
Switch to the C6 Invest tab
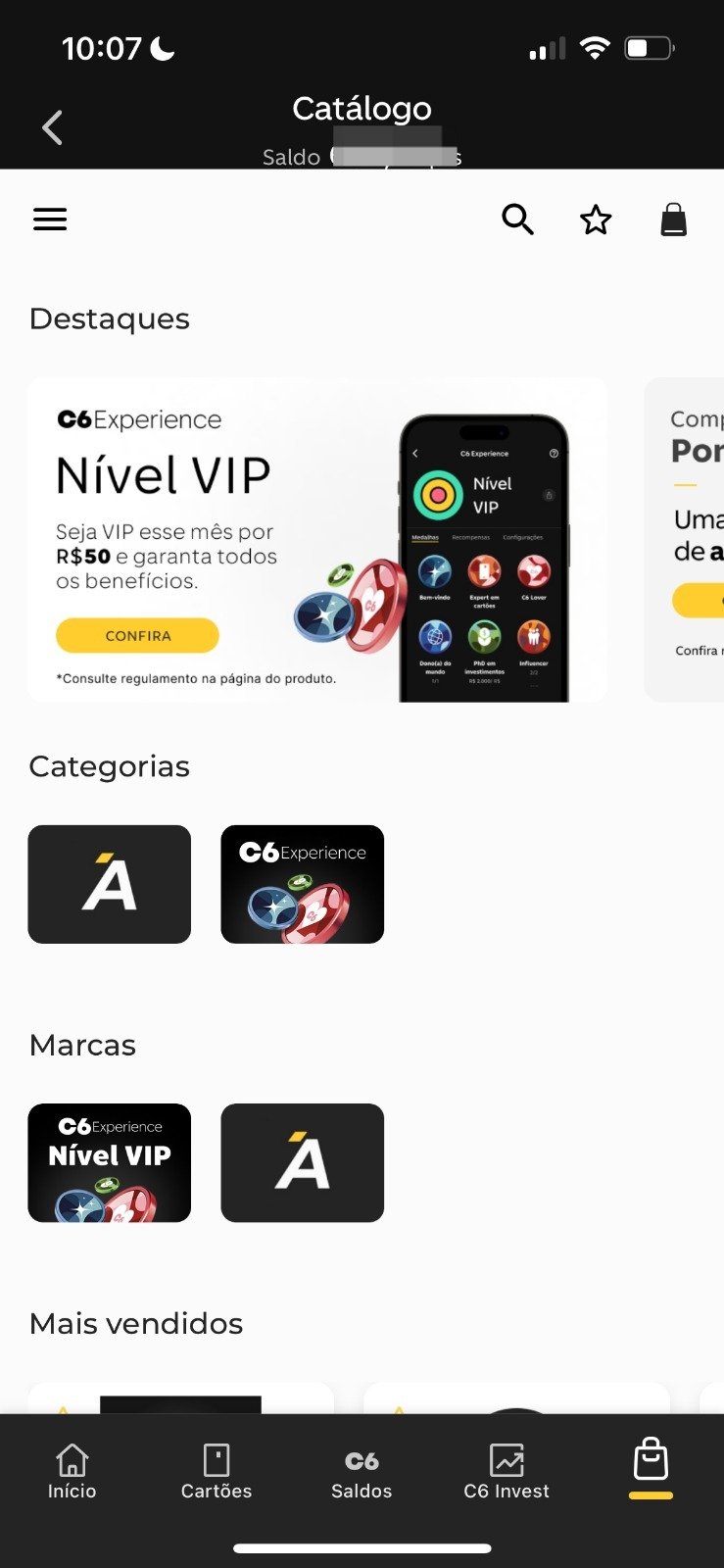point(507,1472)
